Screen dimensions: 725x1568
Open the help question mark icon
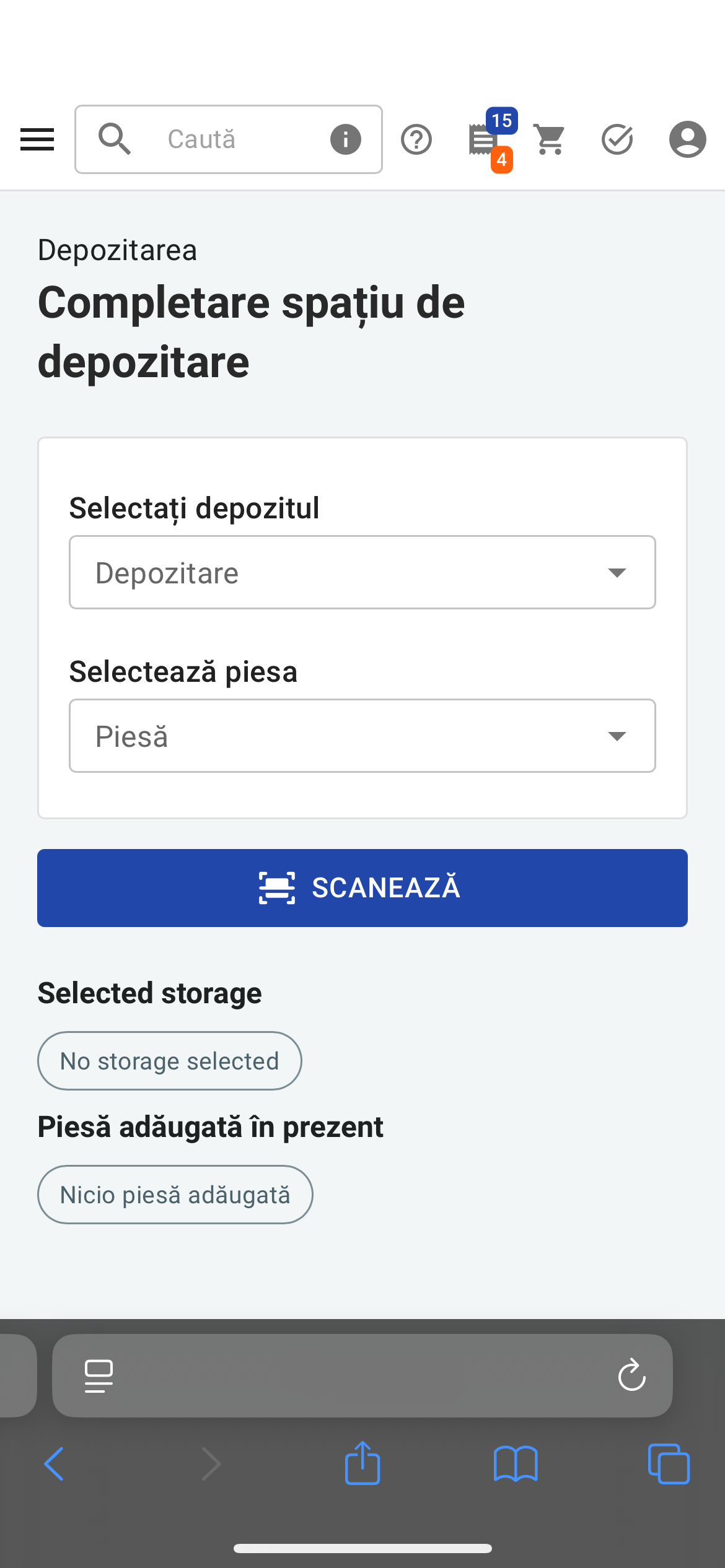click(416, 139)
